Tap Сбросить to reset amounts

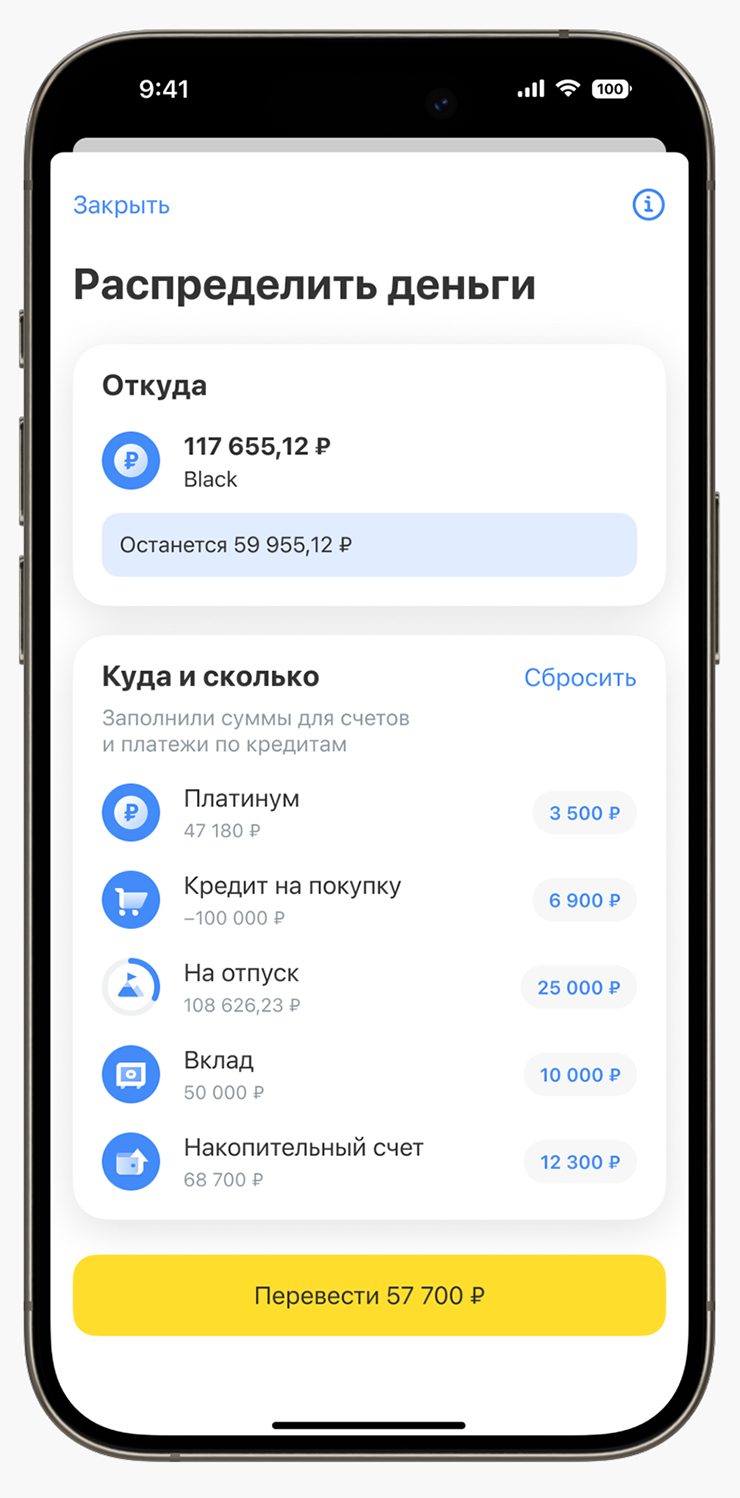click(580, 677)
